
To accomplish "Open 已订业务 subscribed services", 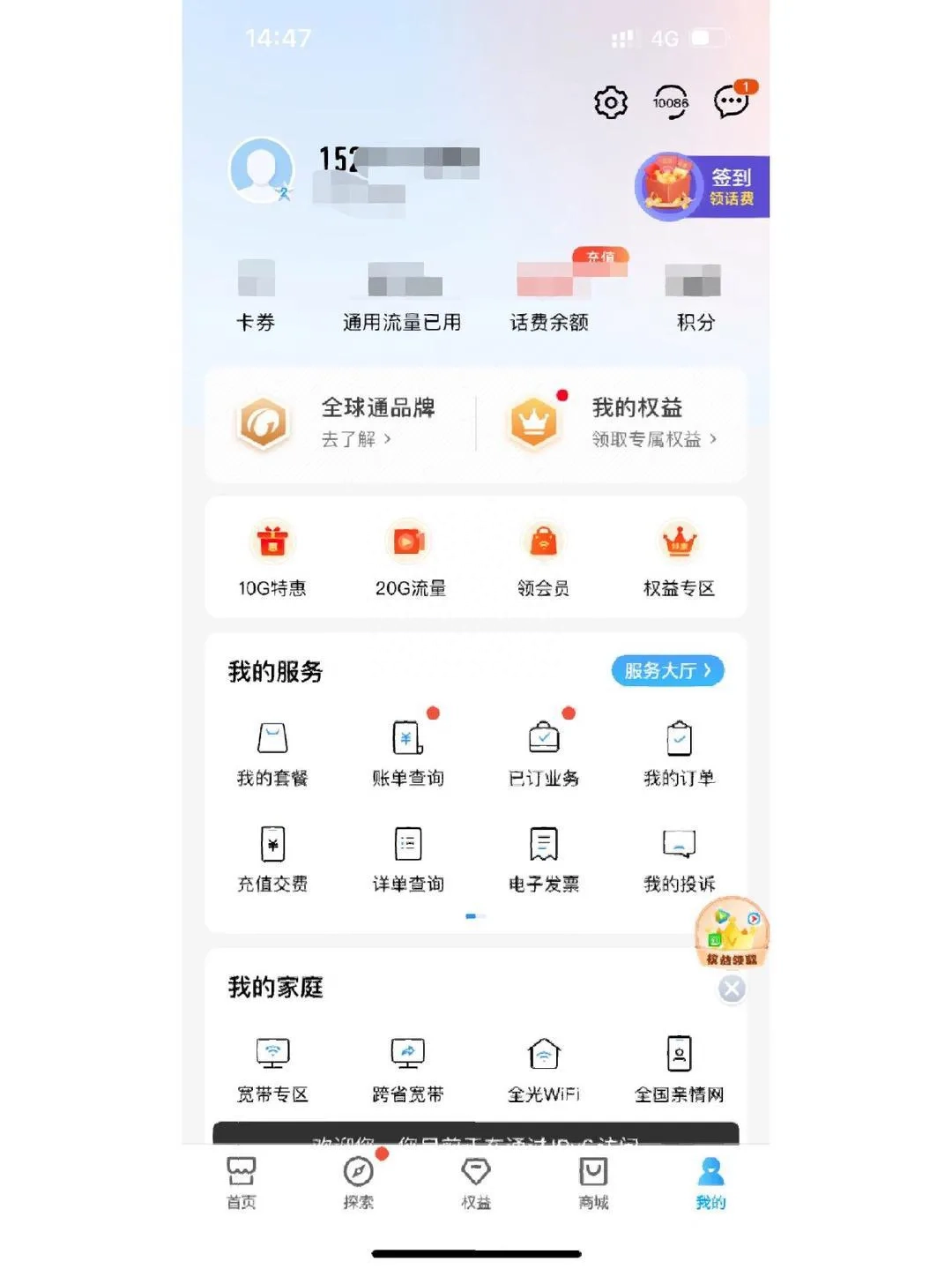I will [x=544, y=752].
